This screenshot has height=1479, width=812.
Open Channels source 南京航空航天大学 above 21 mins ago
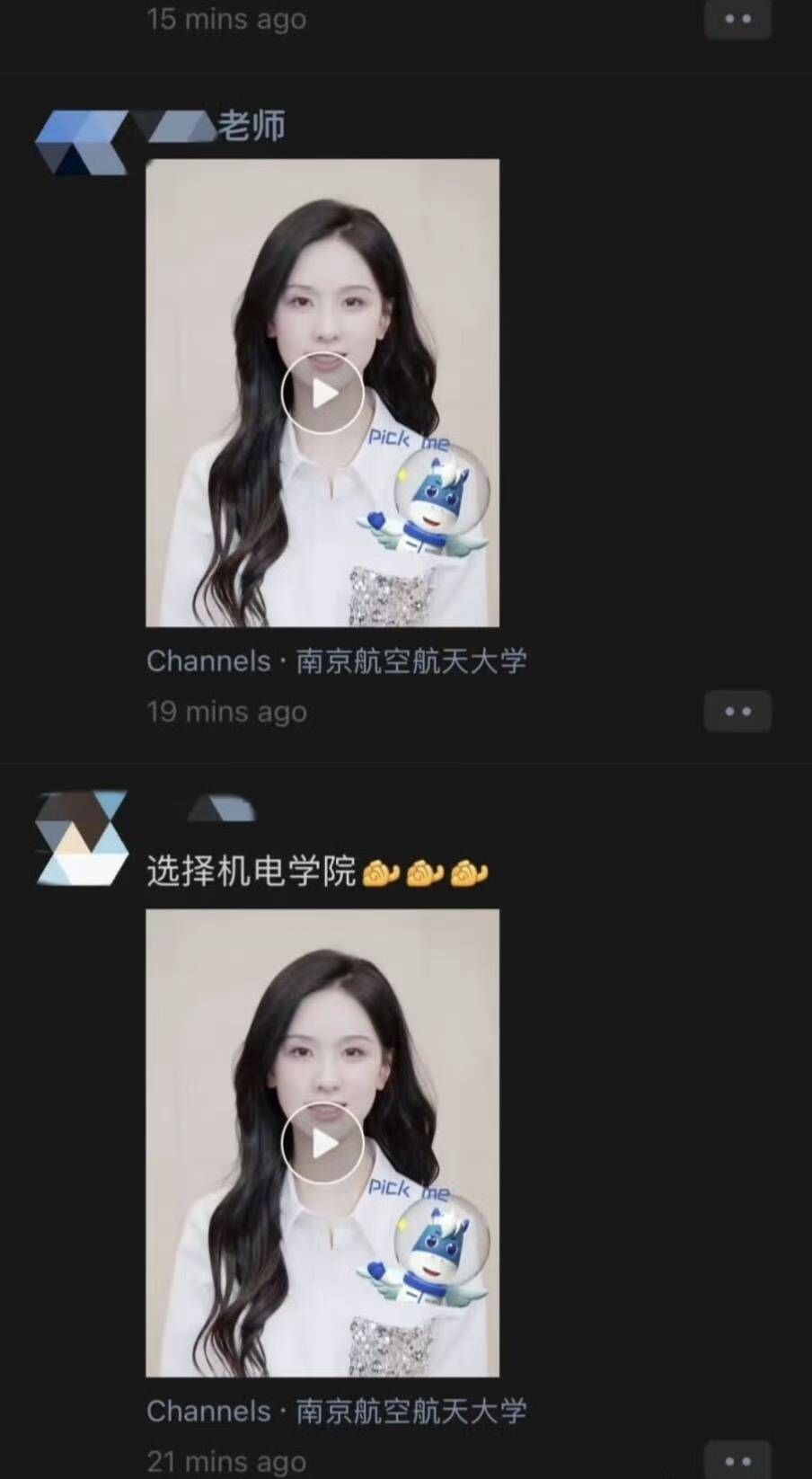[337, 1411]
